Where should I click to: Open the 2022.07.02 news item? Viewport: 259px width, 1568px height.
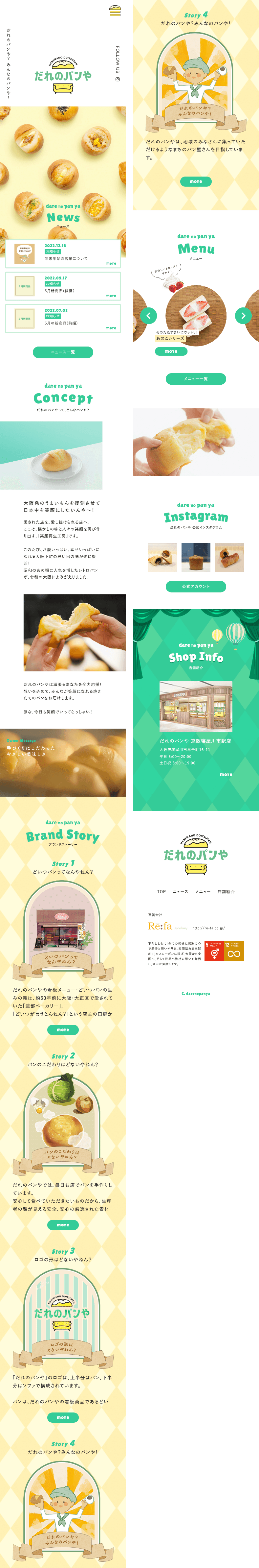[x=63, y=318]
